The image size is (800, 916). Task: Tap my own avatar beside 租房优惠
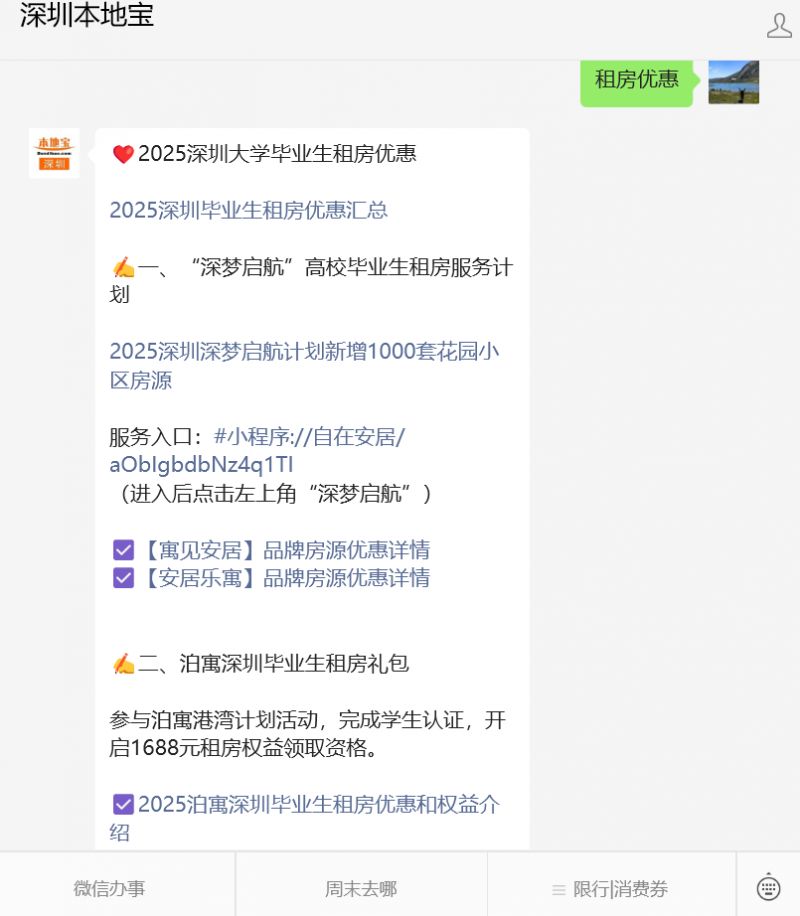coord(733,81)
